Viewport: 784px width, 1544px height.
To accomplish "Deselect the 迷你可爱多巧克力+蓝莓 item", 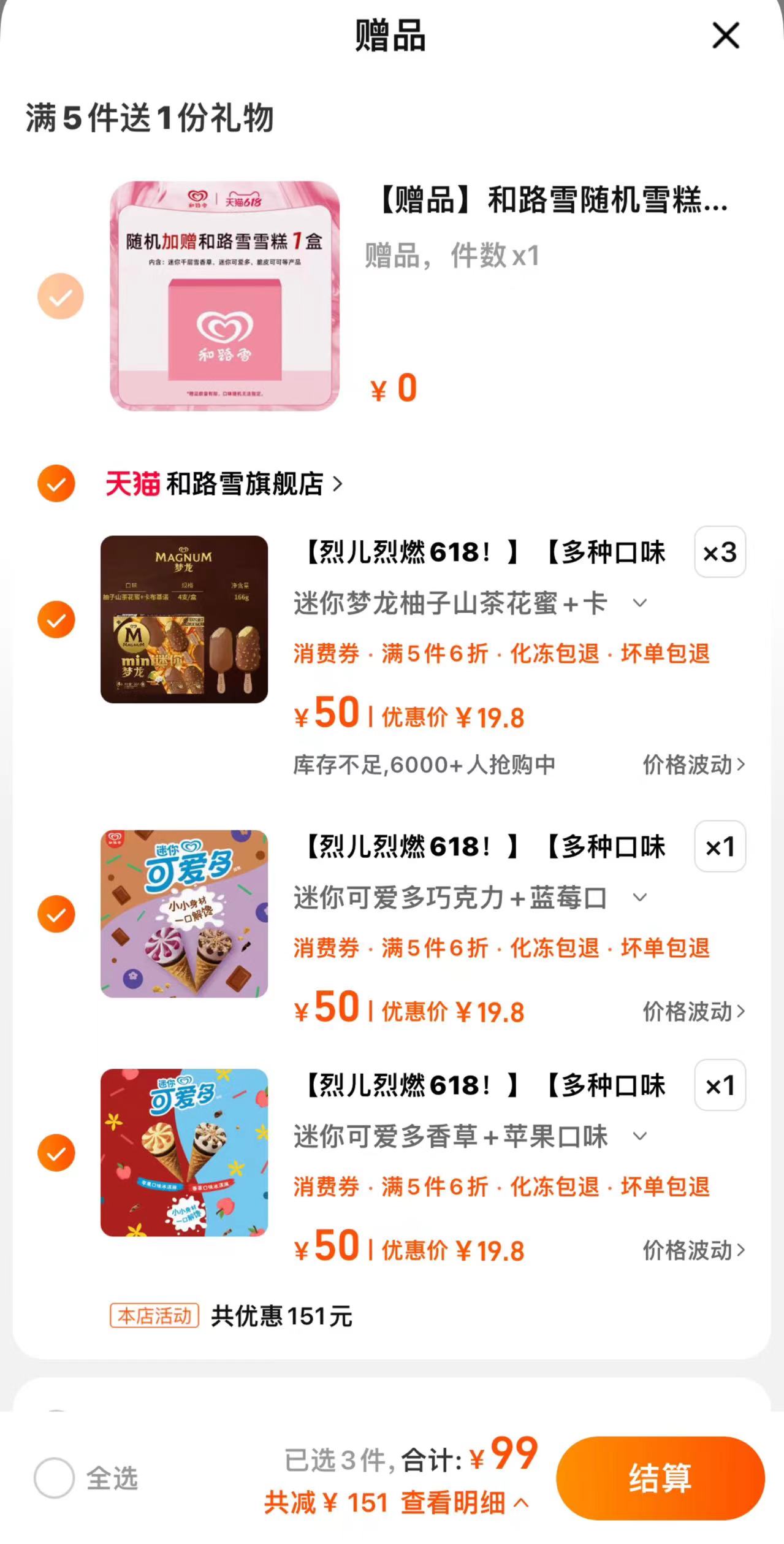I will 56,914.
